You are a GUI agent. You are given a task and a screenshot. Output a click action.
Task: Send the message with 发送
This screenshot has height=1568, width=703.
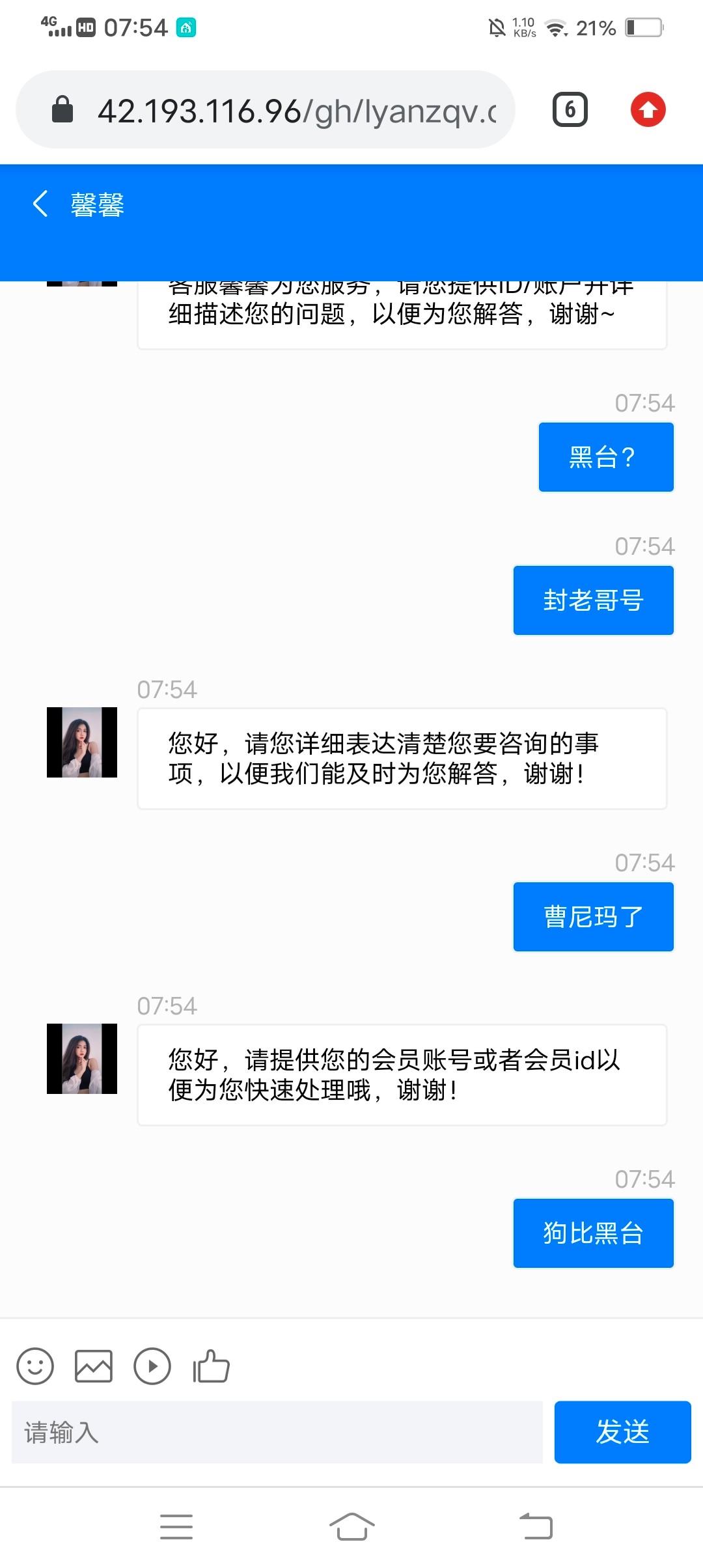coord(622,1432)
